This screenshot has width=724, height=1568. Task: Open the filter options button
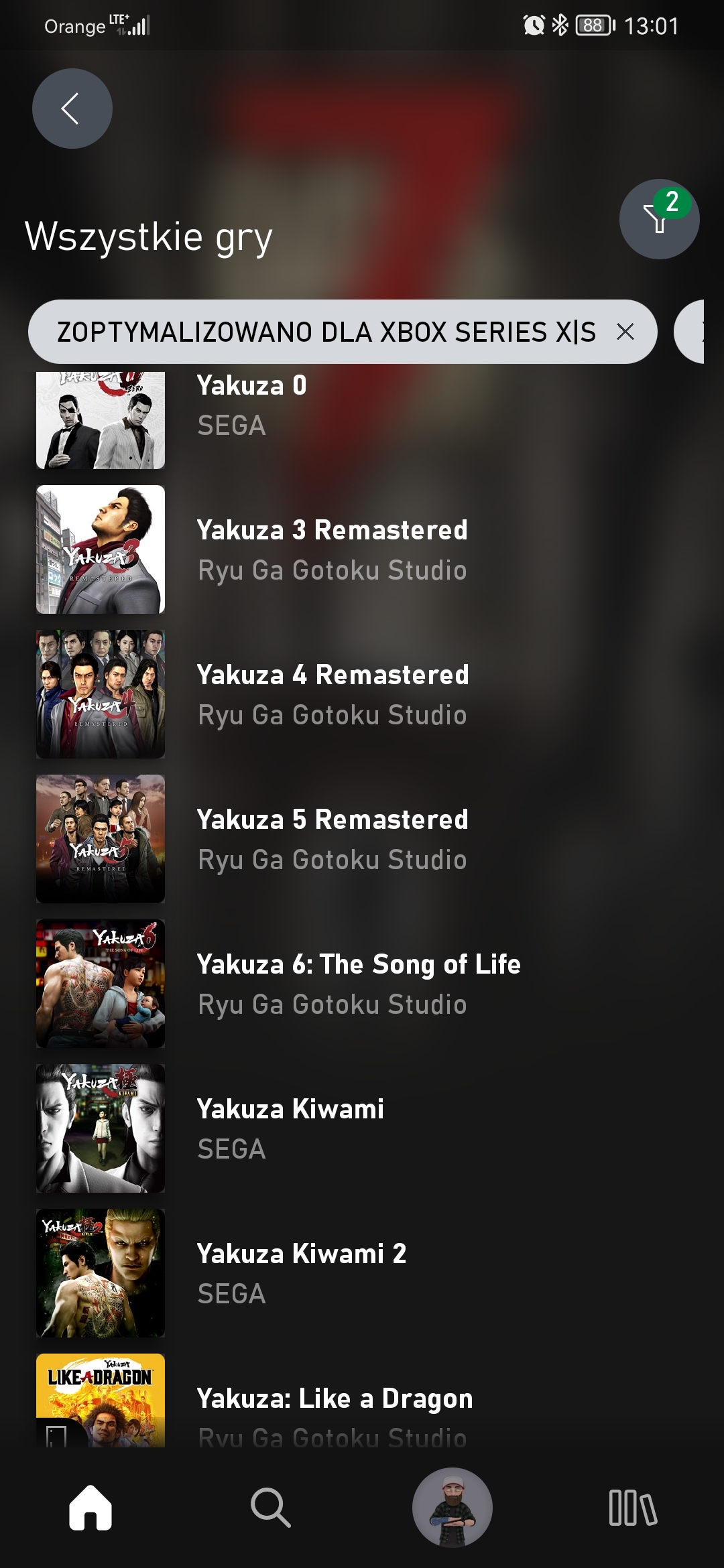(x=659, y=219)
